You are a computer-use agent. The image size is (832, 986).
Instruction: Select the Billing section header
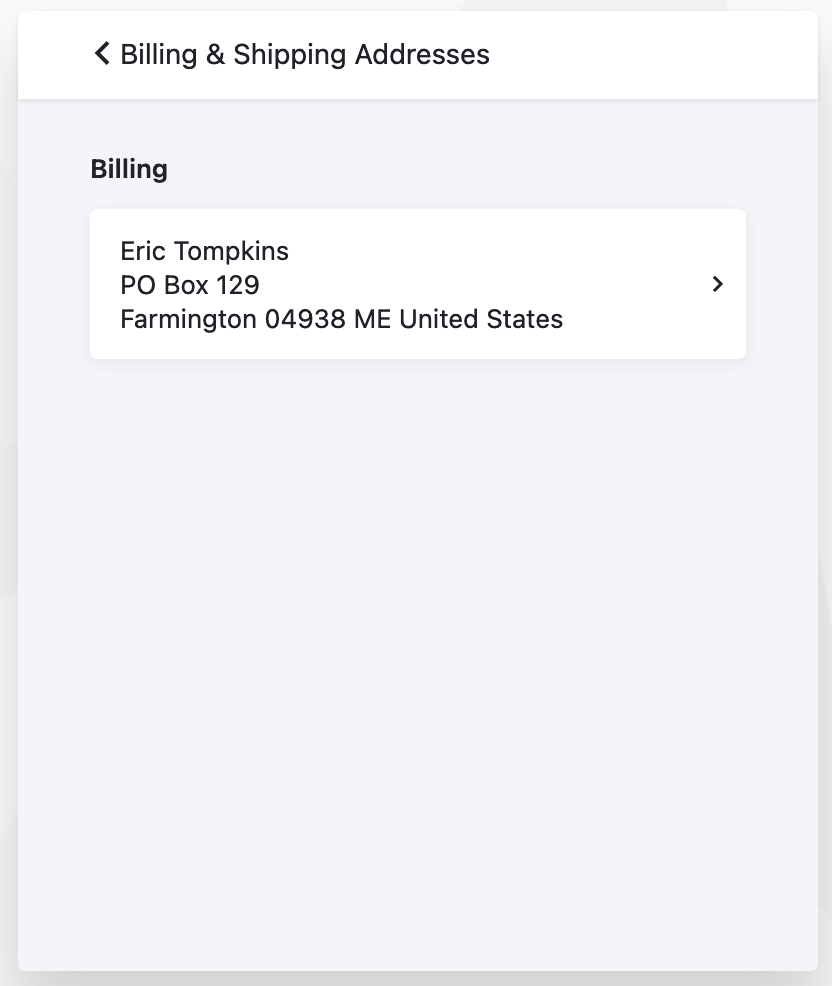[128, 168]
